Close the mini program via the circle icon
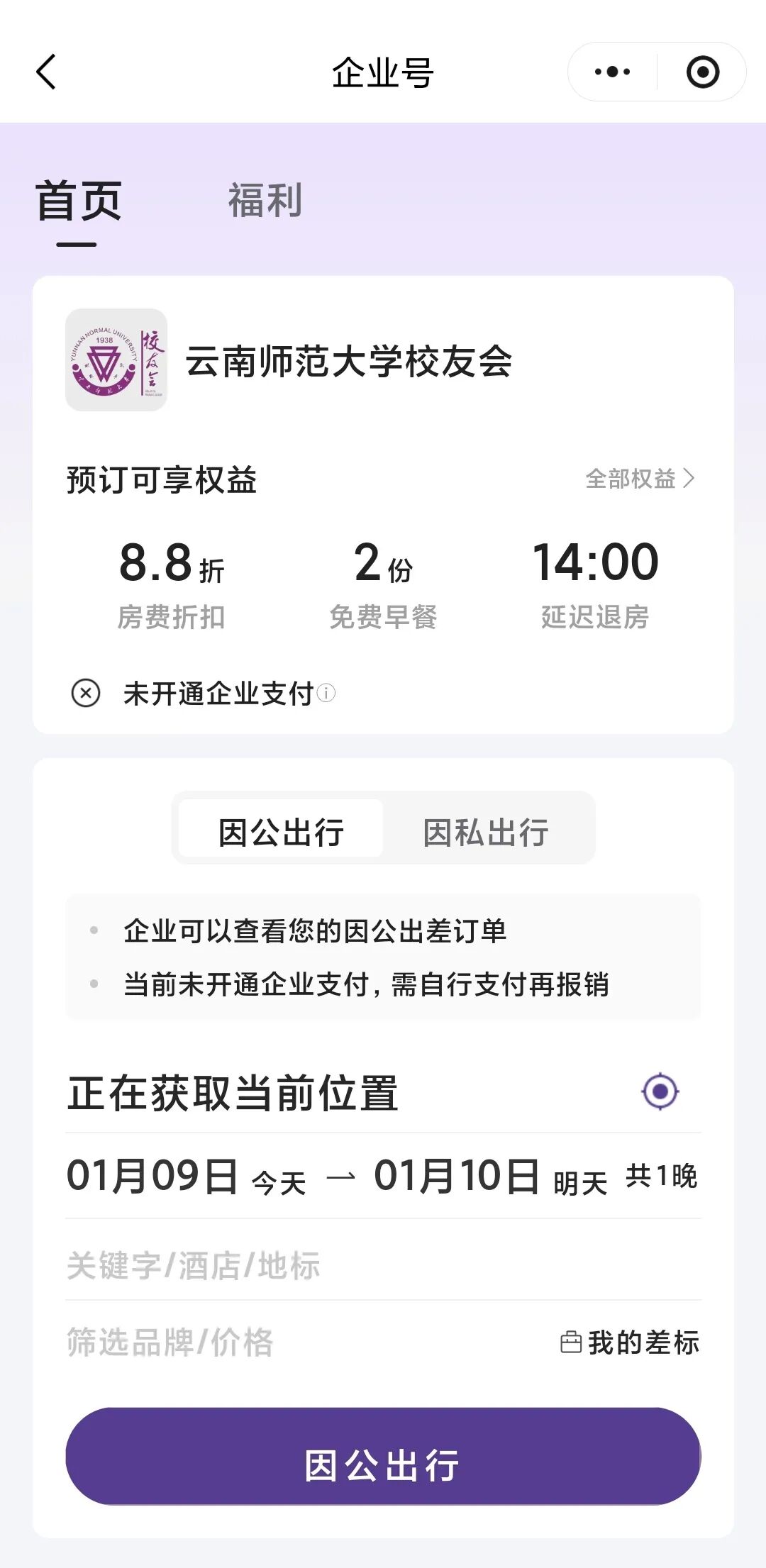 pyautogui.click(x=702, y=72)
